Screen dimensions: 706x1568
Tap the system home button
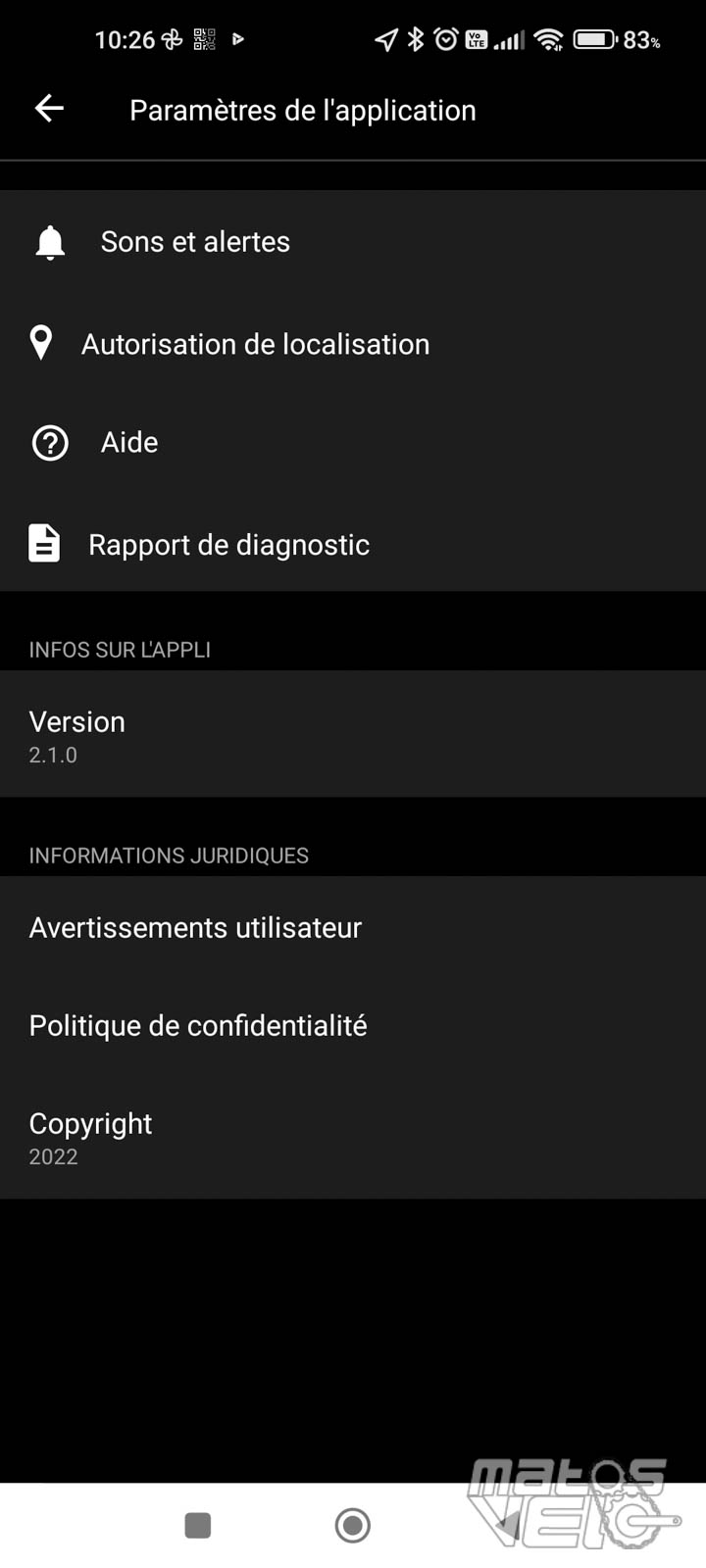[x=353, y=1525]
